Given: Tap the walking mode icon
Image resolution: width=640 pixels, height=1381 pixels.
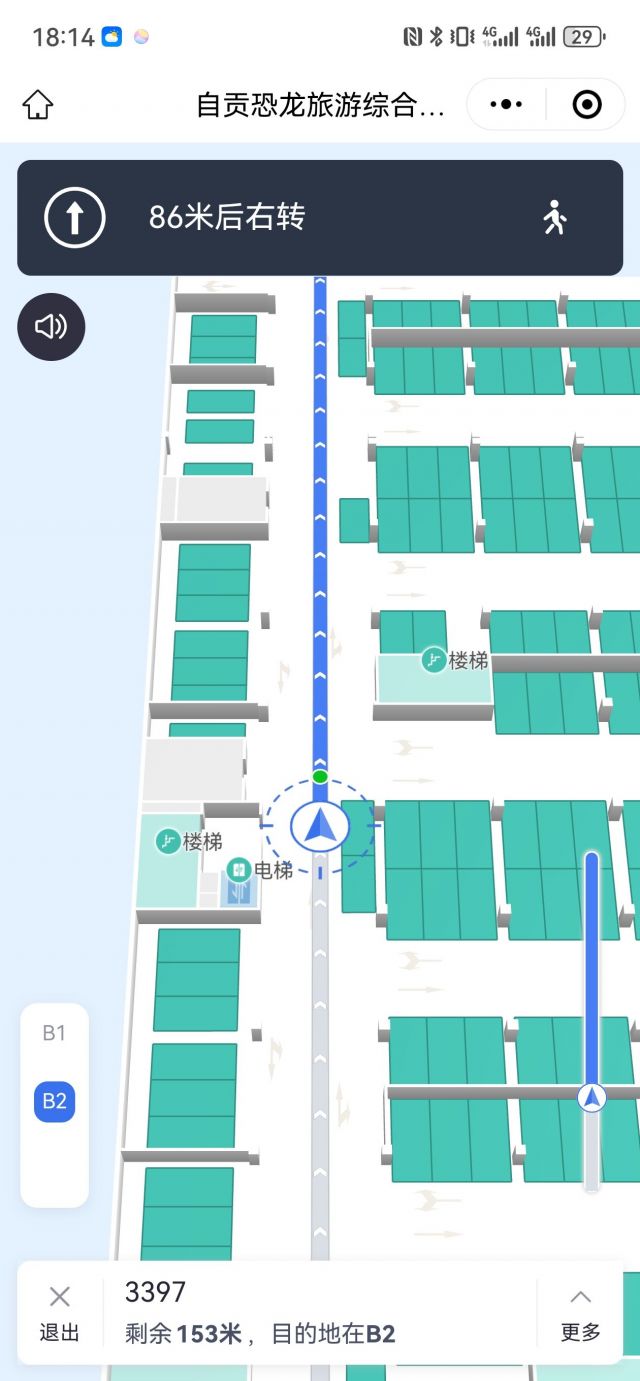Looking at the screenshot, I should click(x=555, y=217).
